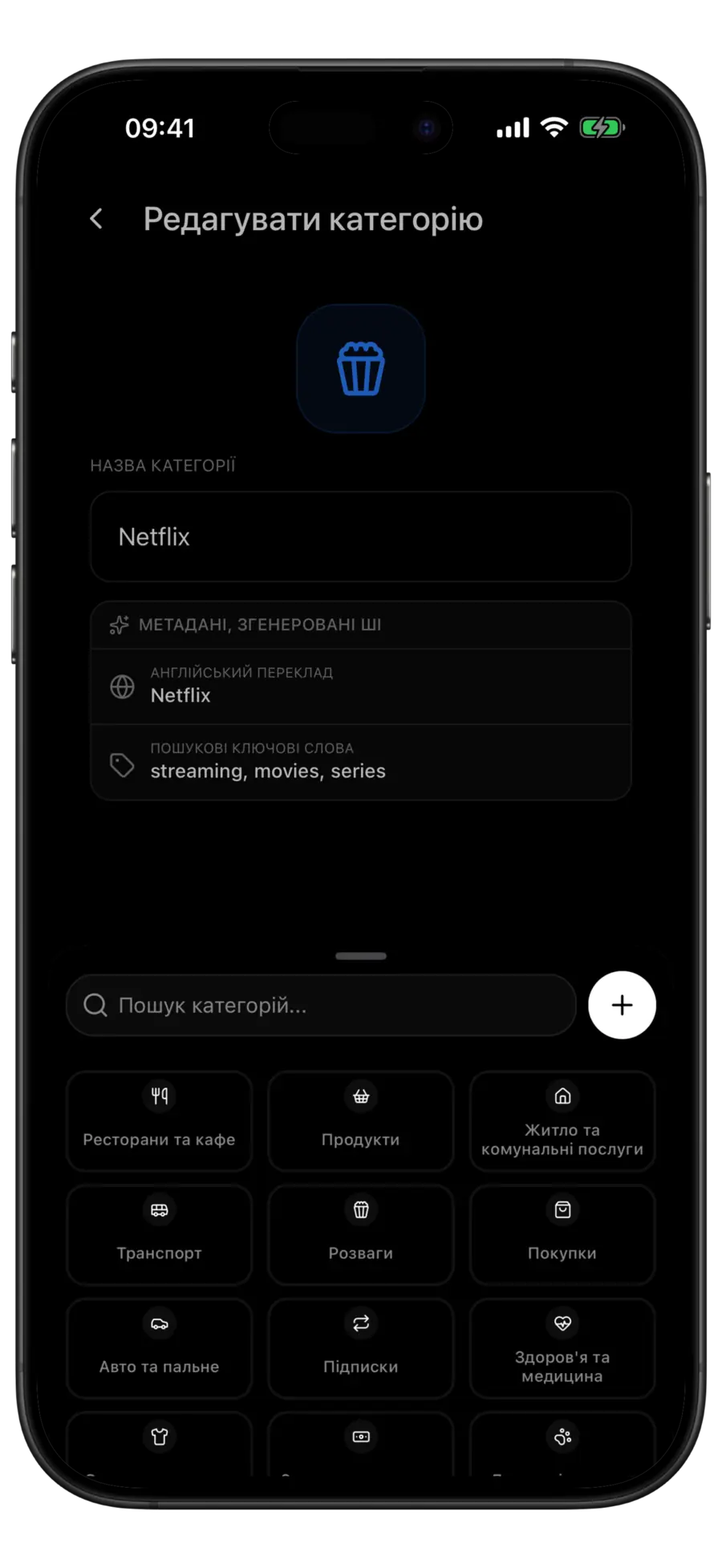The height and width of the screenshot is (1568, 722).
Task: Open Житло та комунальні послуги category
Action: (562, 1120)
